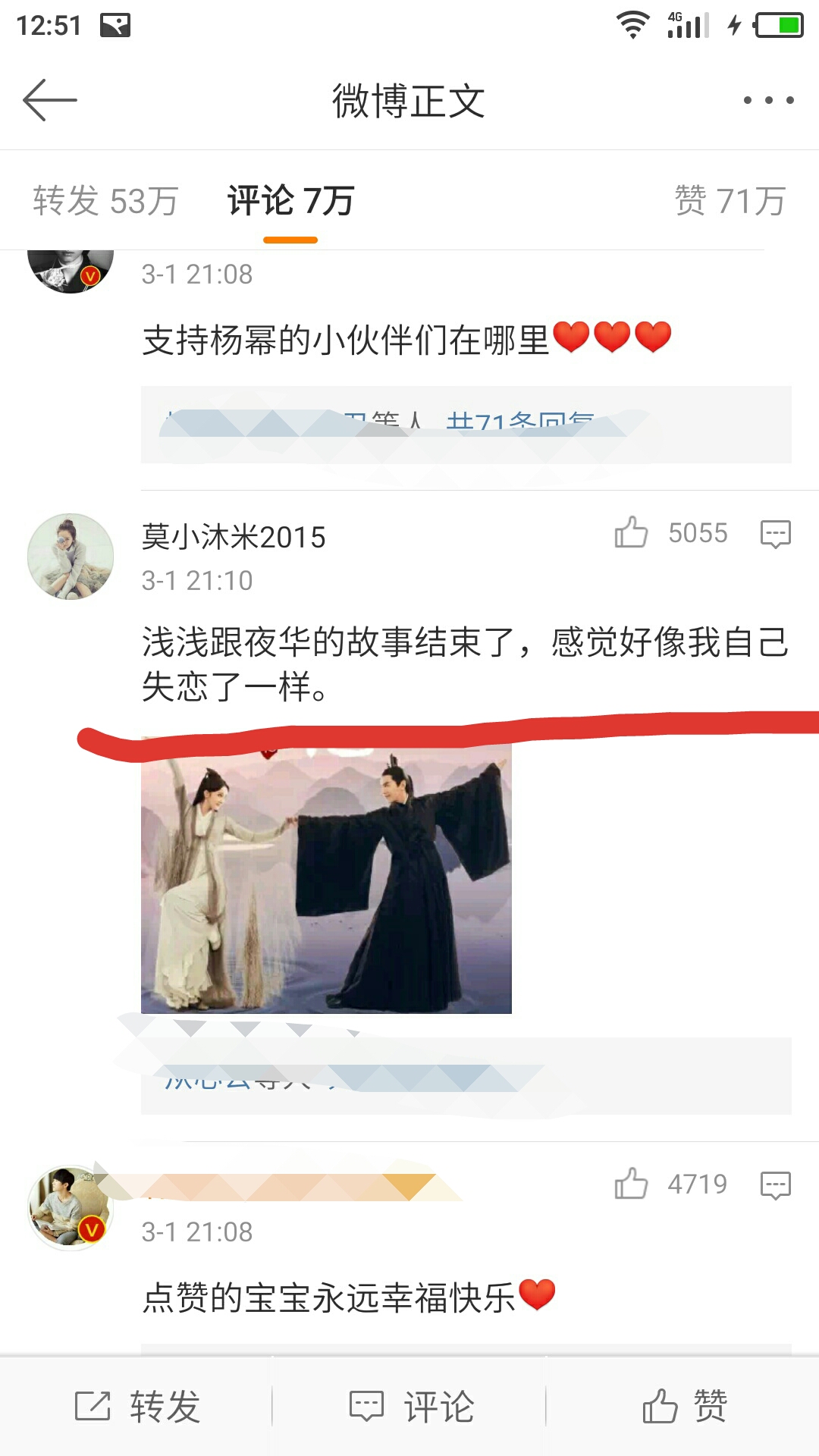
Task: Open reply bubble on 莫小沐米2015's comment
Action: [x=776, y=533]
